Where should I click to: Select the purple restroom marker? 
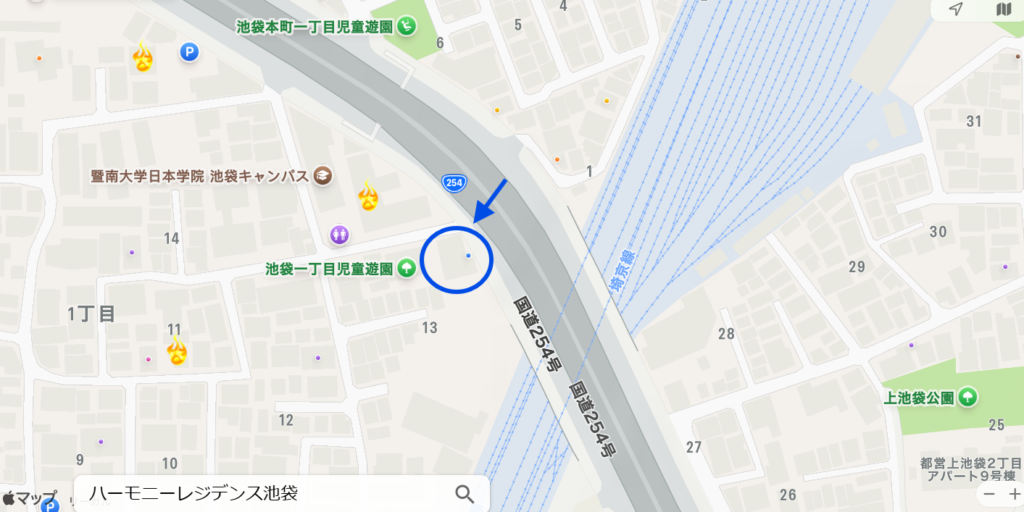(340, 234)
